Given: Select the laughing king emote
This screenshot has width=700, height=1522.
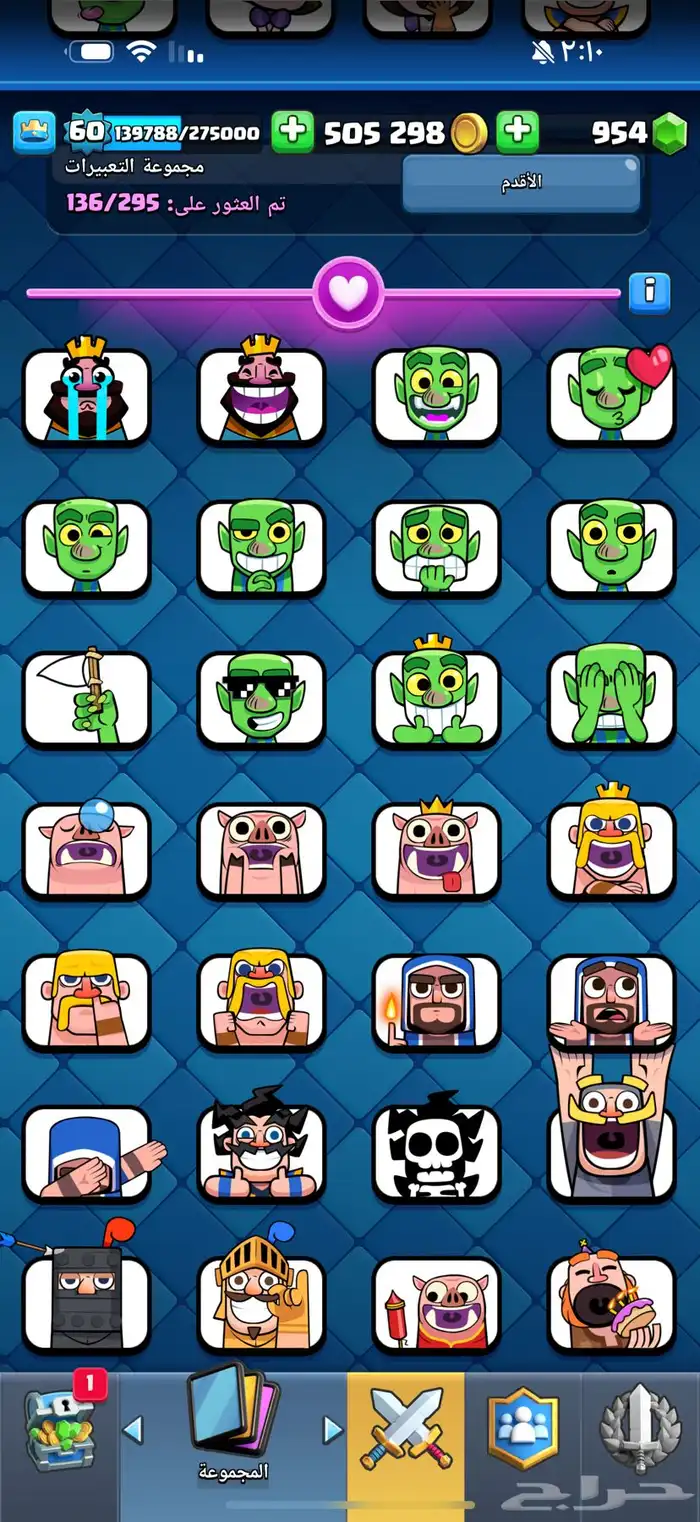Looking at the screenshot, I should [261, 395].
